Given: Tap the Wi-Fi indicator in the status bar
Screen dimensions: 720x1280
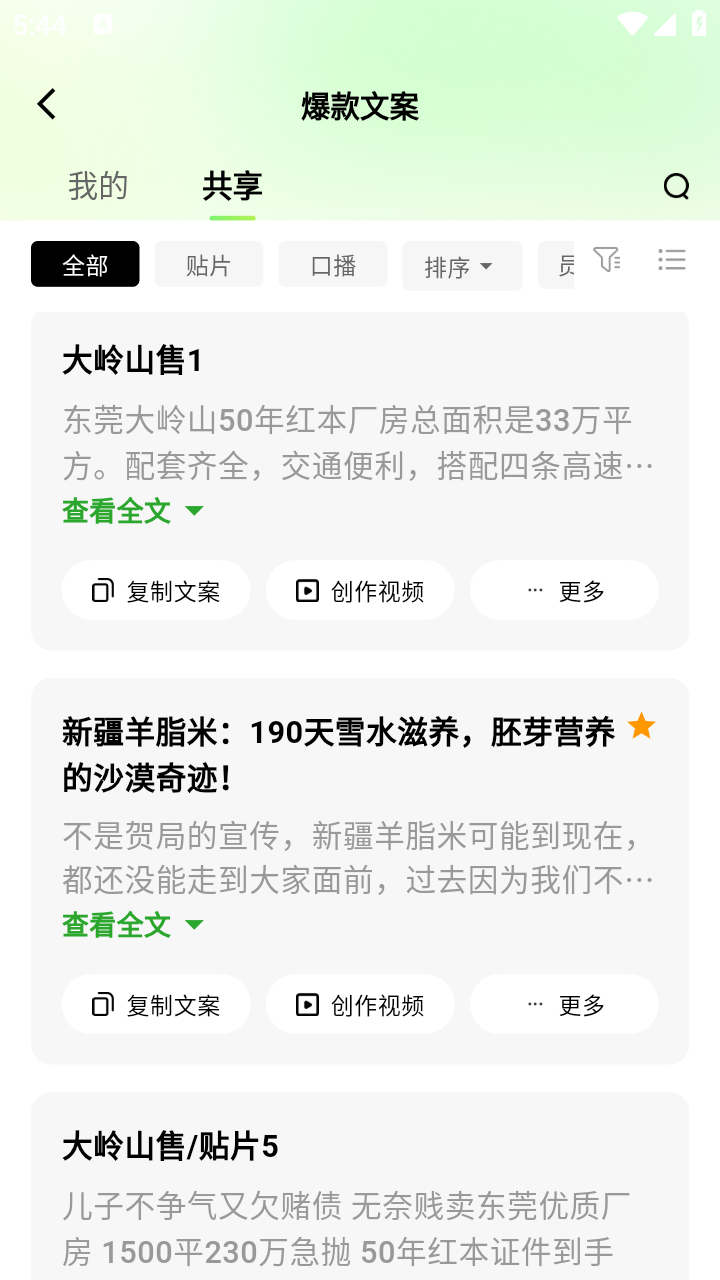Looking at the screenshot, I should (x=633, y=22).
